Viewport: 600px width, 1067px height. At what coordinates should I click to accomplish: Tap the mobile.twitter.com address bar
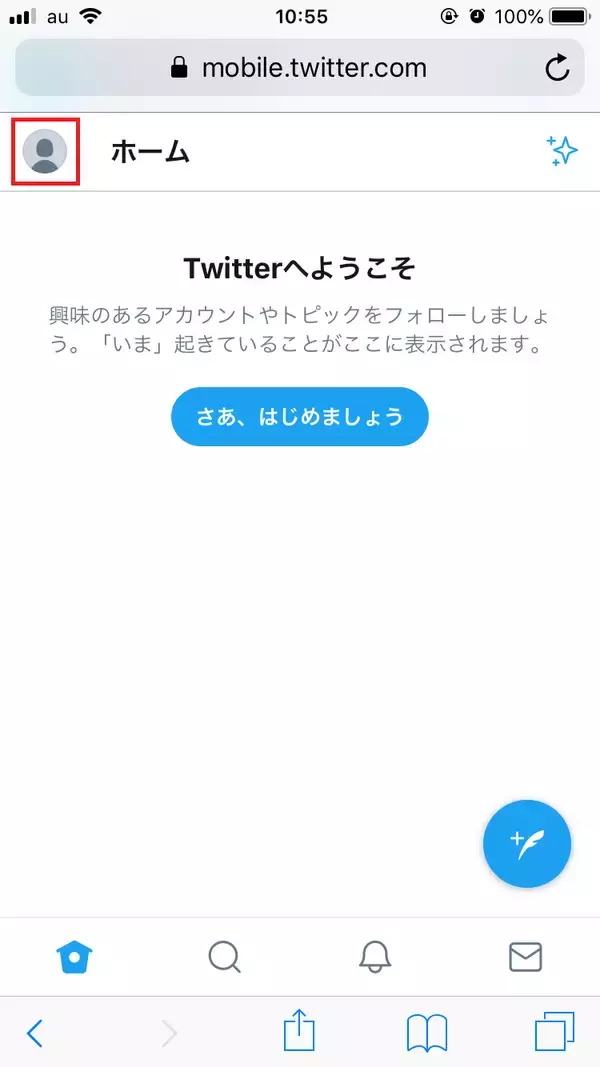pyautogui.click(x=299, y=68)
